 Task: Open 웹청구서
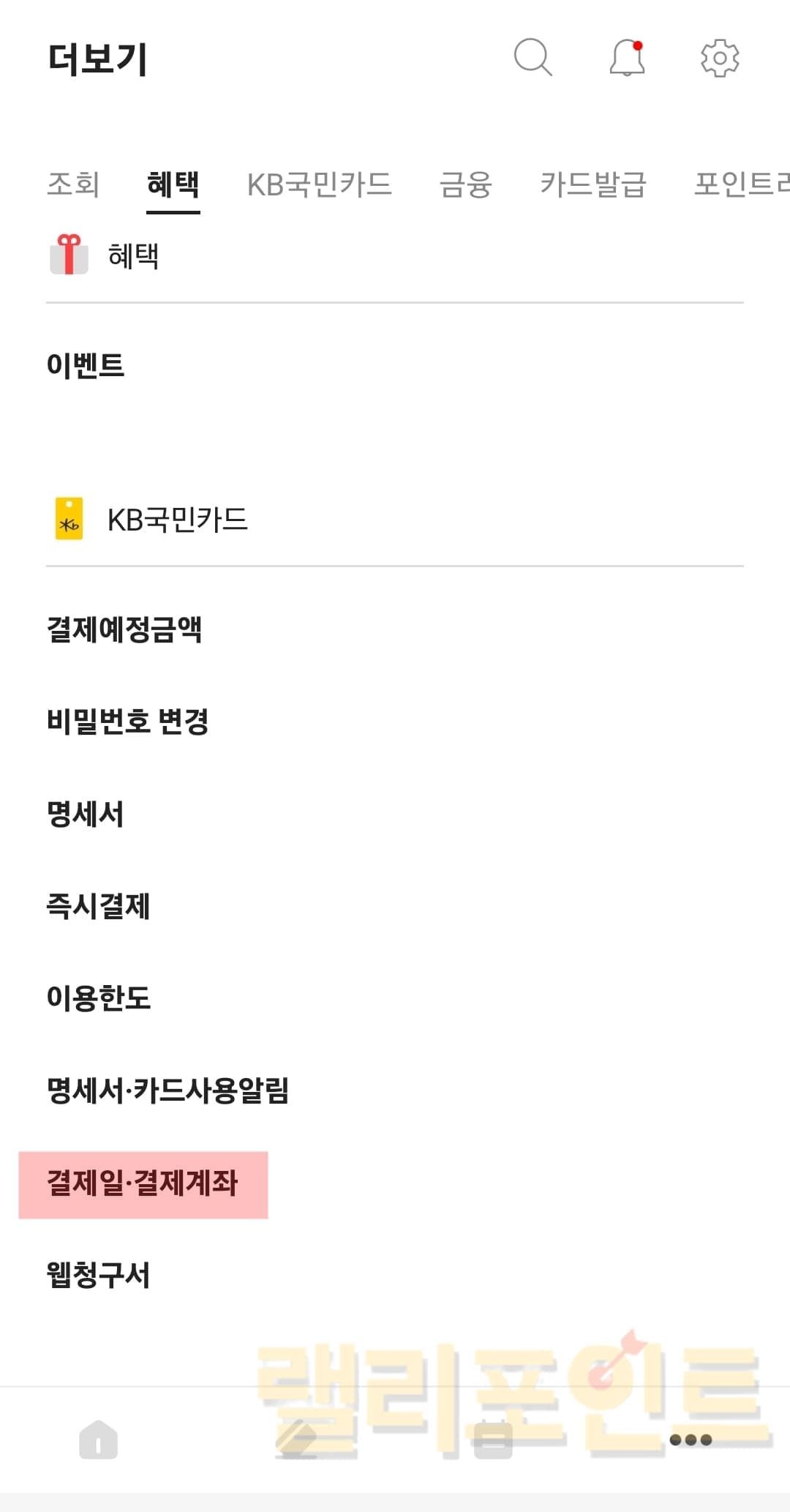(x=99, y=1275)
